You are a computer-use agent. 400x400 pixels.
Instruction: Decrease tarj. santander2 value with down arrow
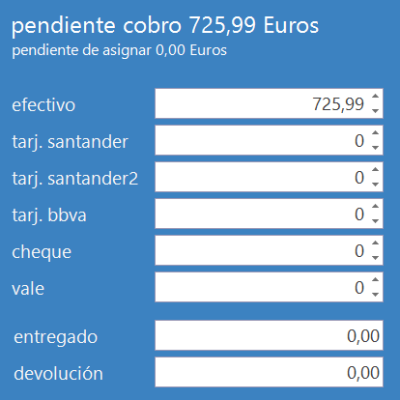pyautogui.click(x=375, y=184)
